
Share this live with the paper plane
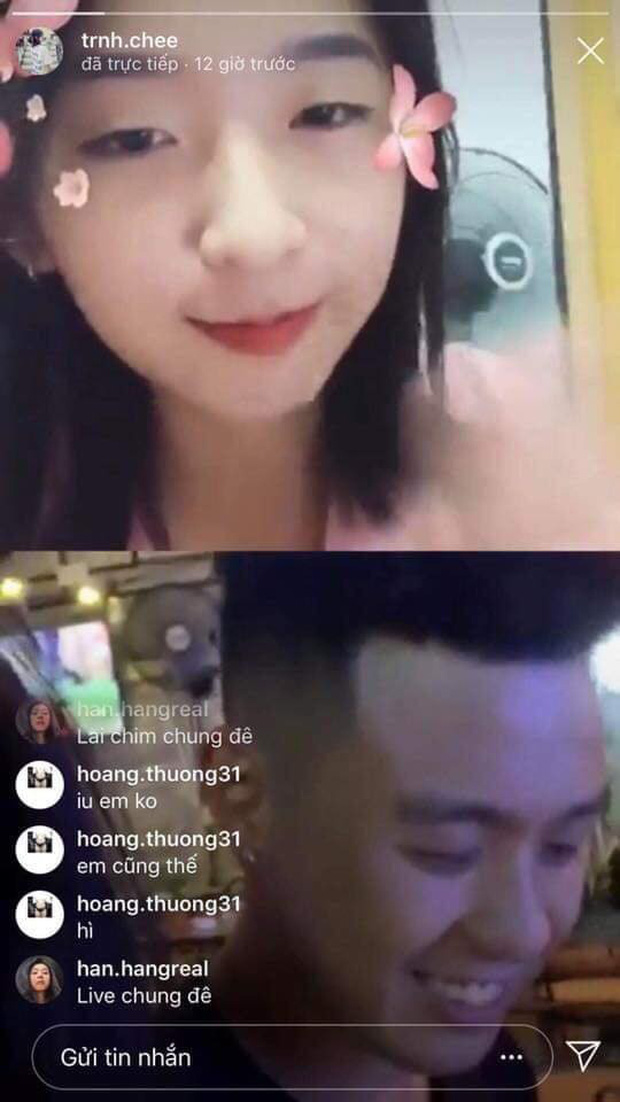tap(582, 1056)
